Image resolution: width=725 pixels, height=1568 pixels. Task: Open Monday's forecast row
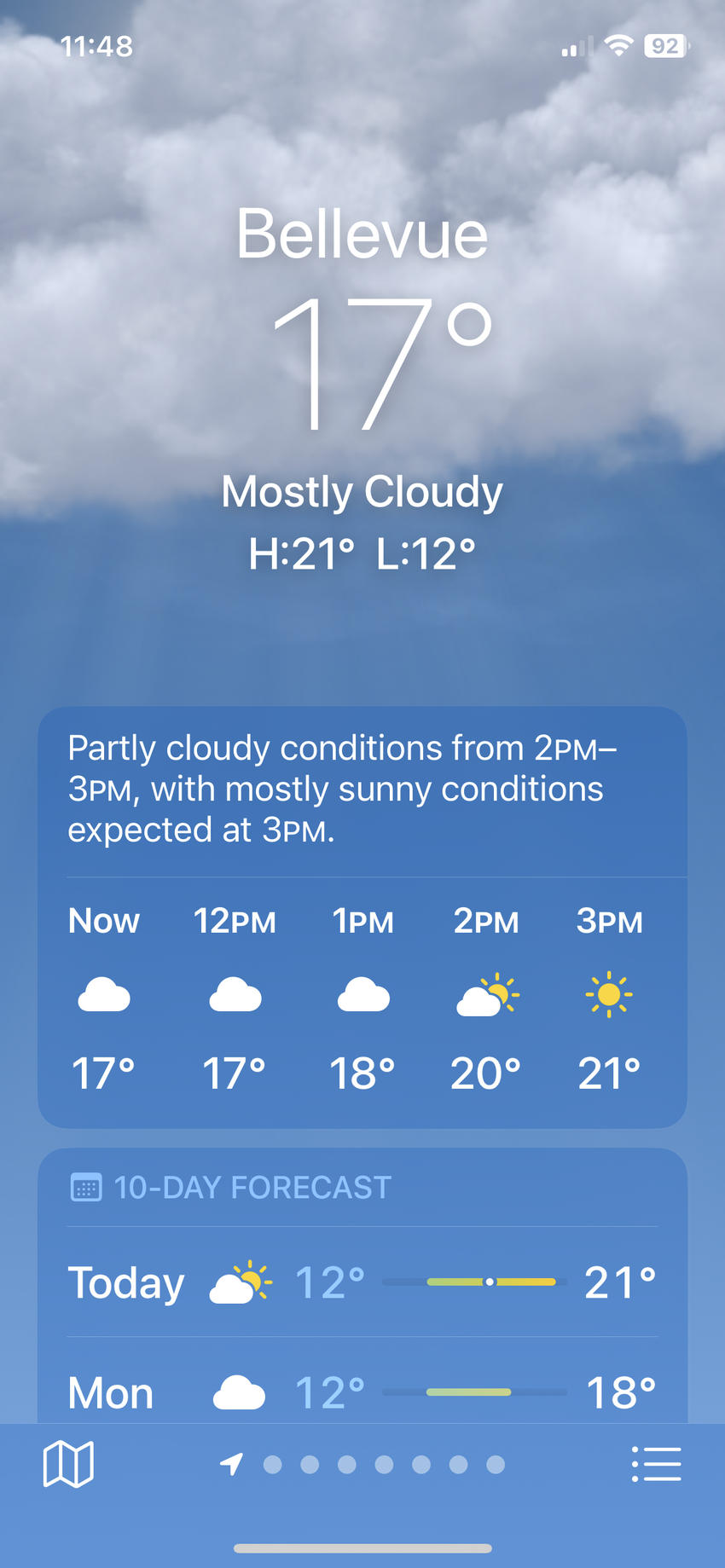[362, 1392]
